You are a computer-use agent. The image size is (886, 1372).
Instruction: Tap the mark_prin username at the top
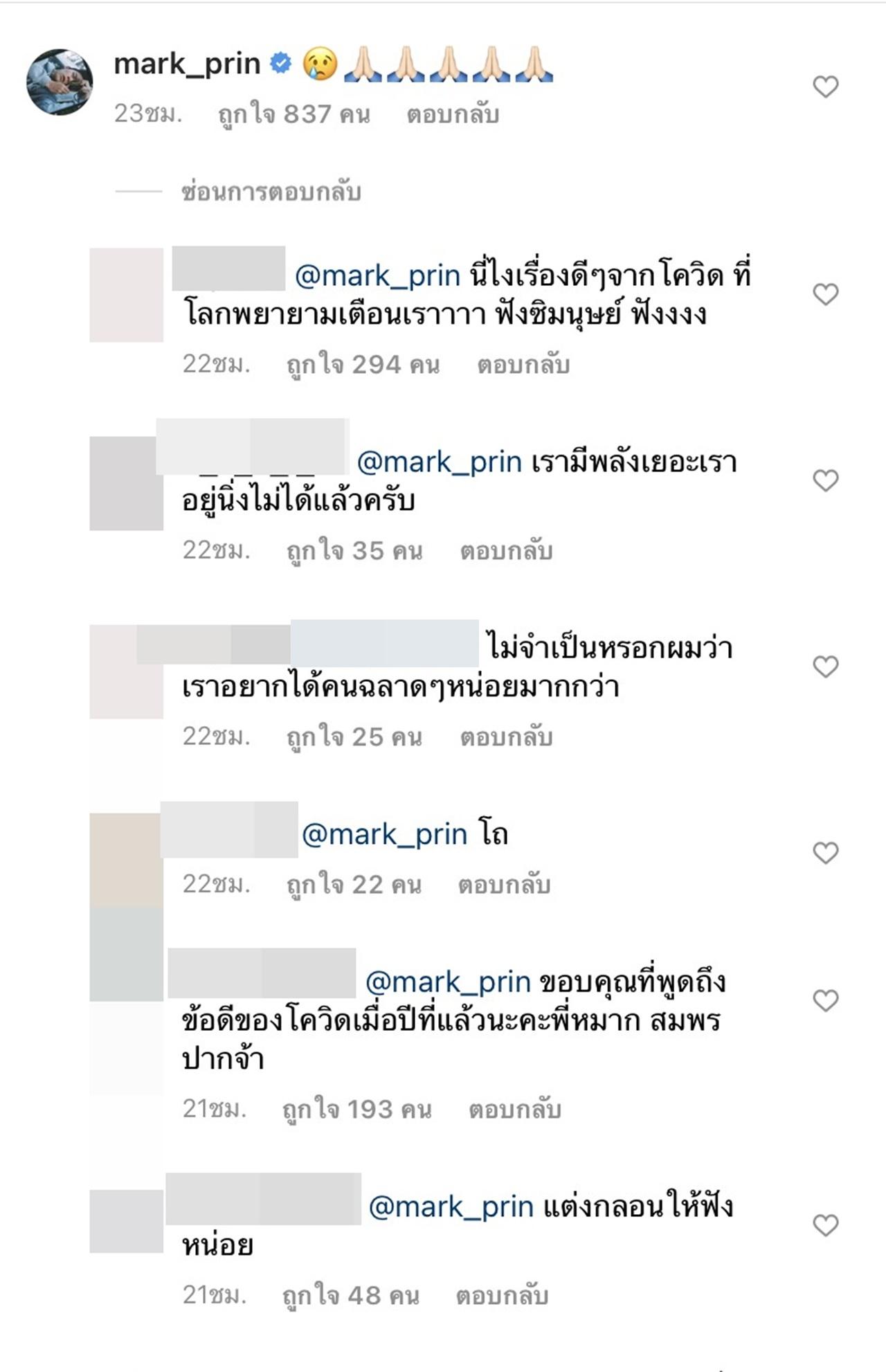click(x=187, y=64)
